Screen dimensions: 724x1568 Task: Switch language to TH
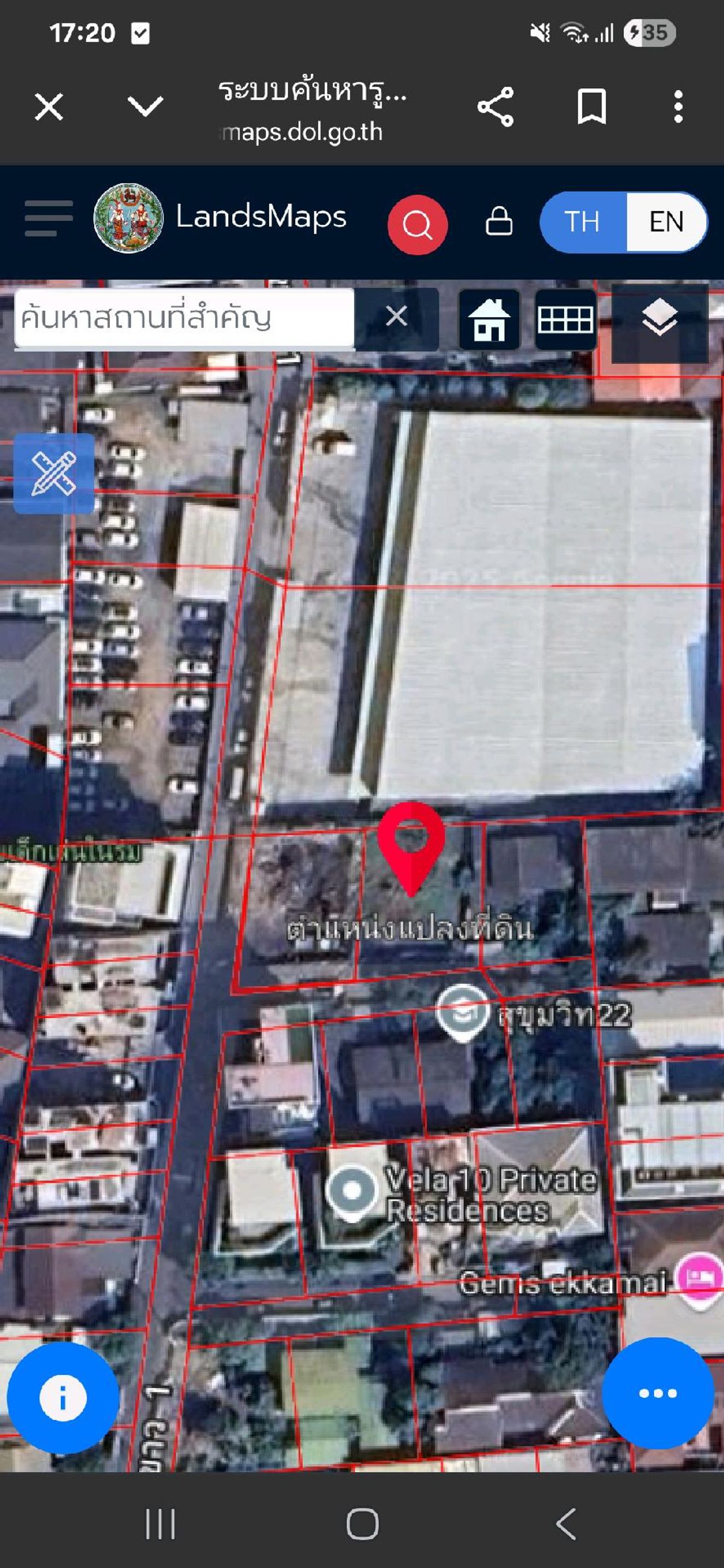coord(582,221)
